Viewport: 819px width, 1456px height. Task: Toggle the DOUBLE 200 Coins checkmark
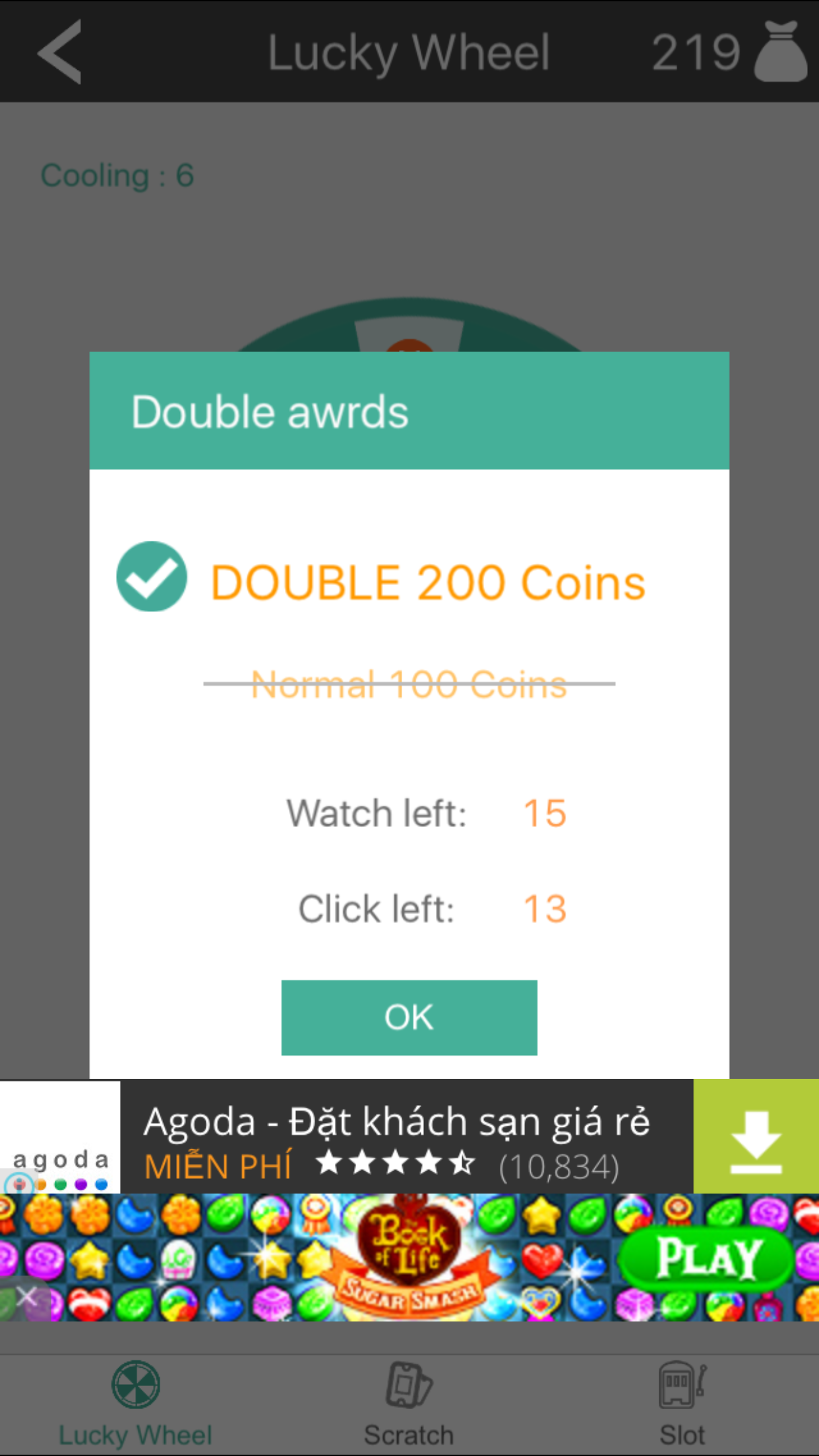[152, 577]
